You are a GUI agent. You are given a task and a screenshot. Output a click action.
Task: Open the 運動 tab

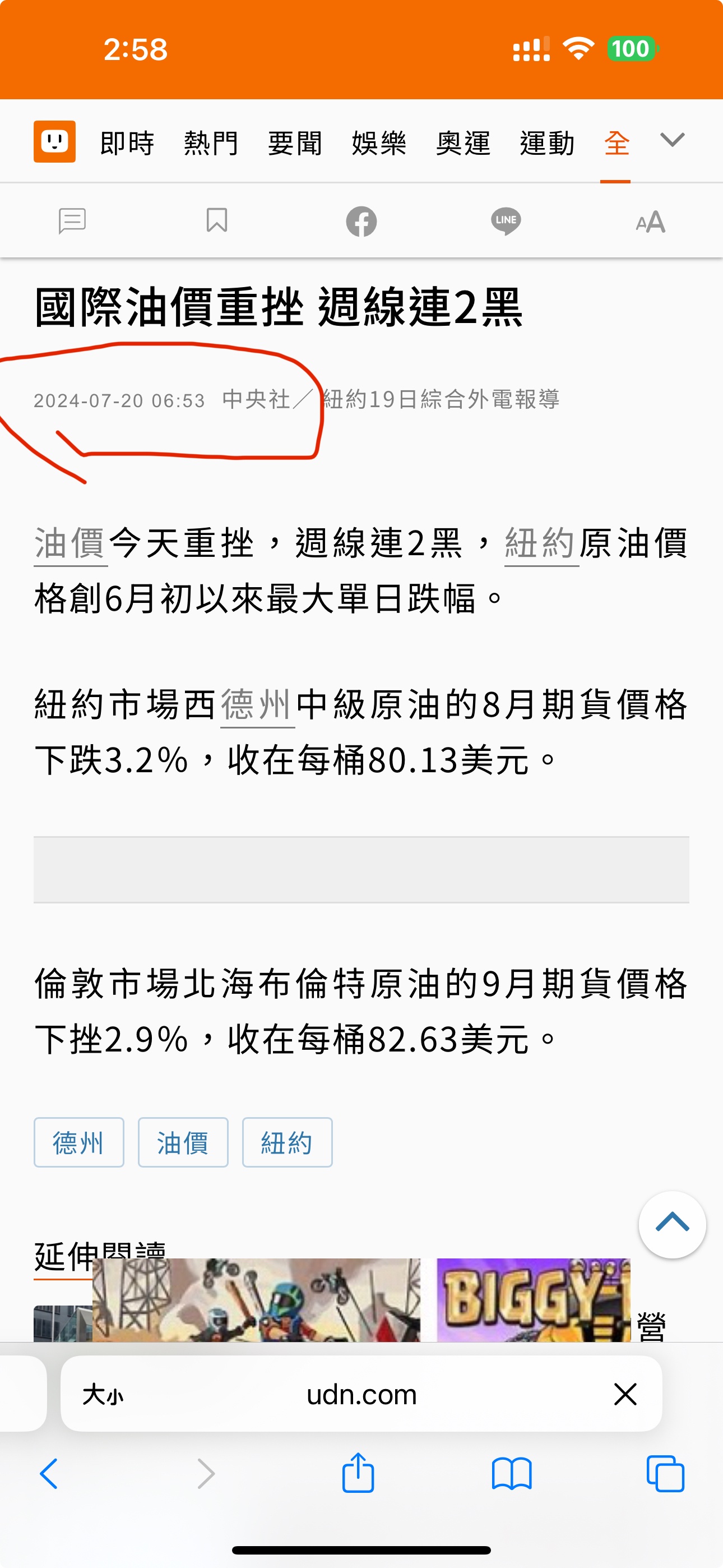(x=546, y=144)
